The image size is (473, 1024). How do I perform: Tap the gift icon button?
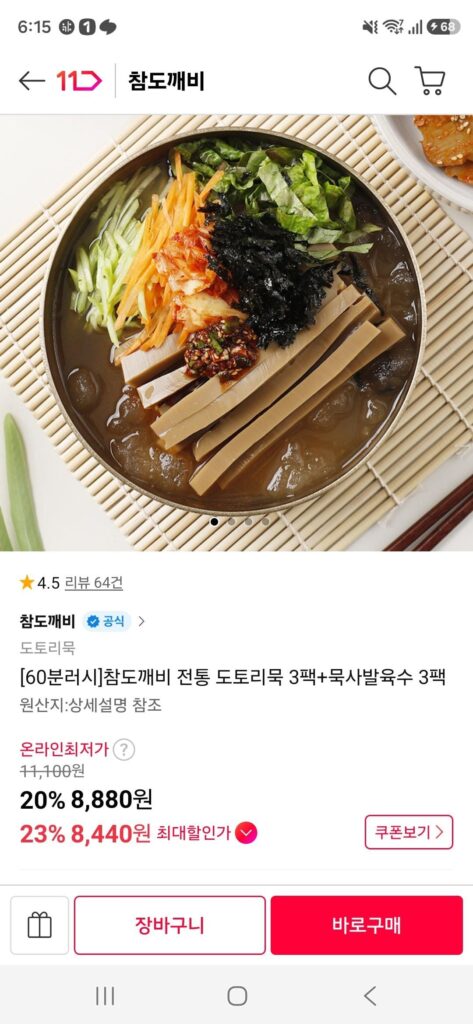tap(39, 925)
